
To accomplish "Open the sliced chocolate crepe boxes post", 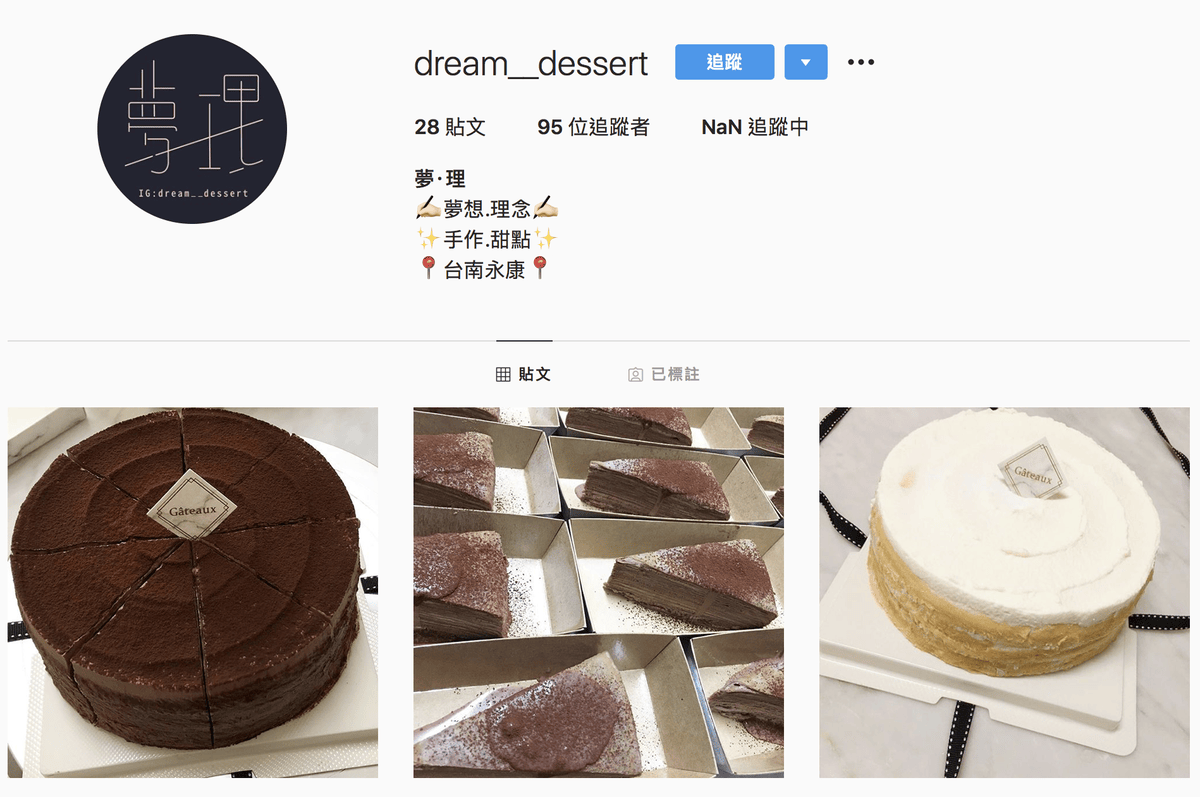I will point(598,592).
